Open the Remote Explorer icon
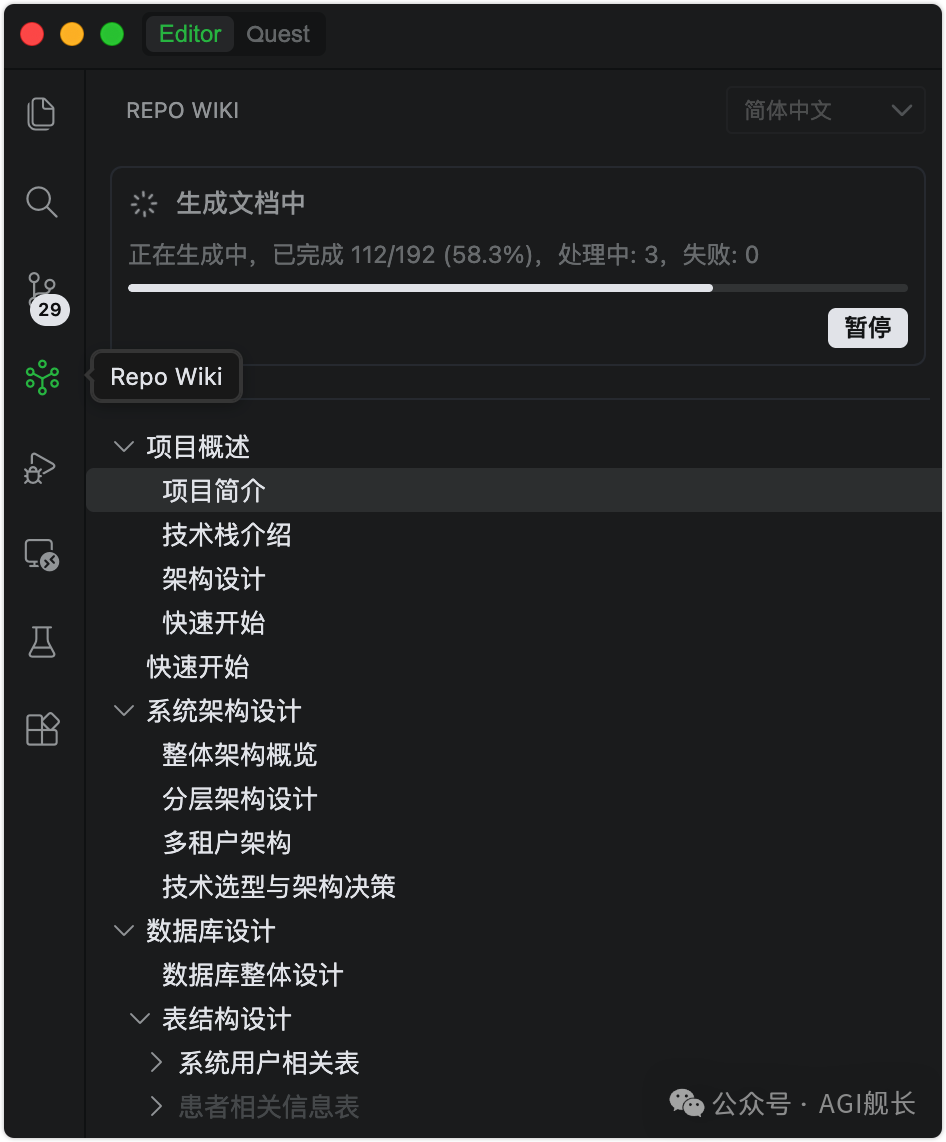 point(41,554)
